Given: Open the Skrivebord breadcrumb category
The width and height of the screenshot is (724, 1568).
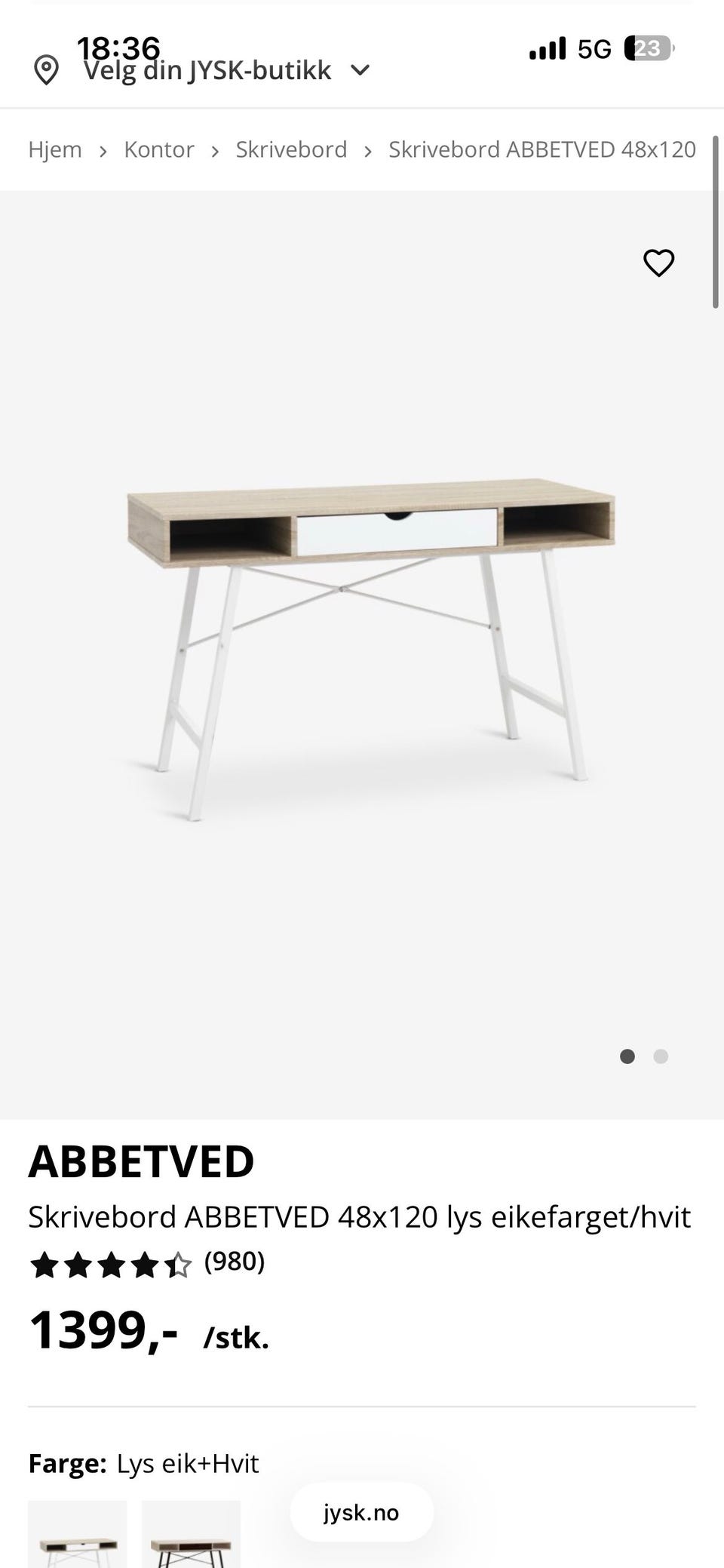Looking at the screenshot, I should click(291, 149).
